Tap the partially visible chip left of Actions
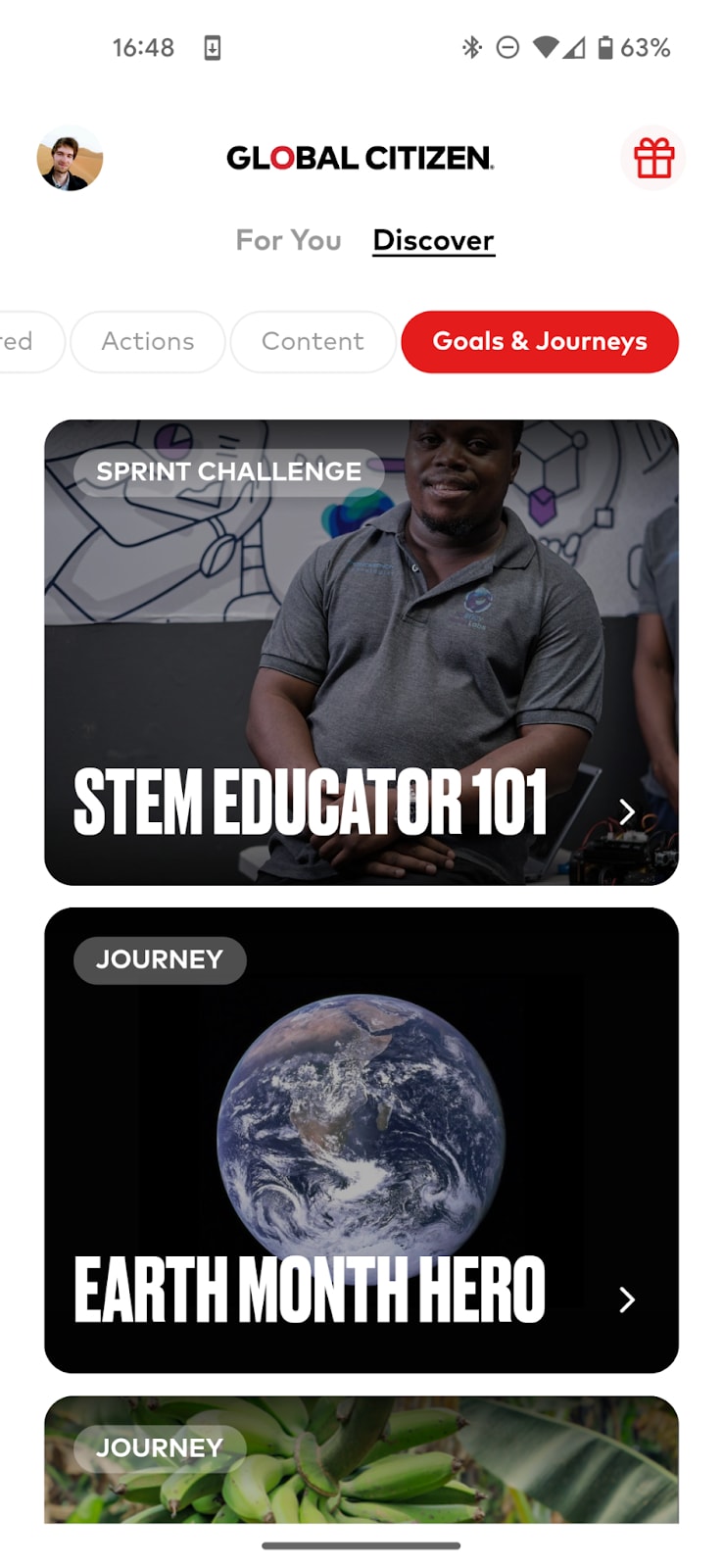The width and height of the screenshot is (723, 1568). [x=24, y=341]
